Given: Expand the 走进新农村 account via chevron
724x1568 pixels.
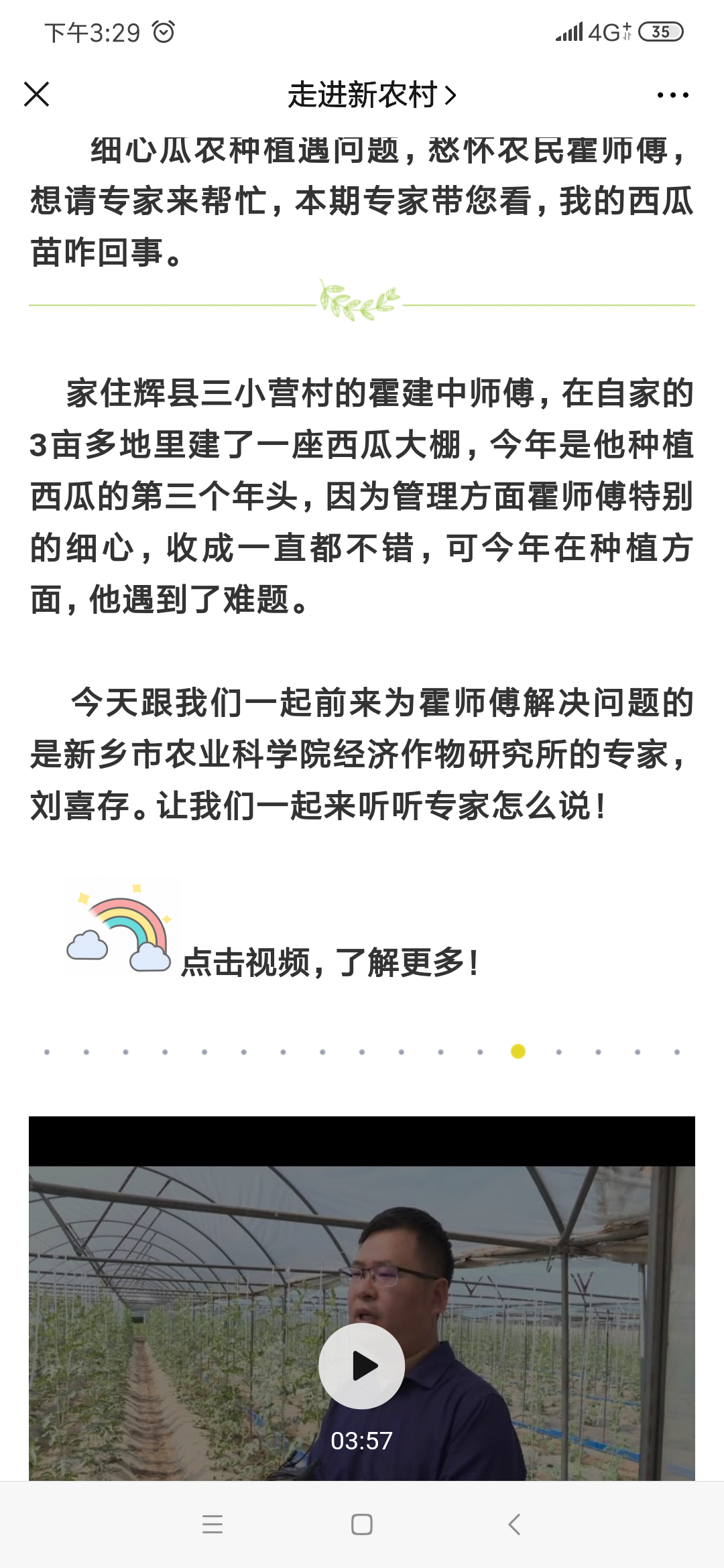Looking at the screenshot, I should (450, 96).
